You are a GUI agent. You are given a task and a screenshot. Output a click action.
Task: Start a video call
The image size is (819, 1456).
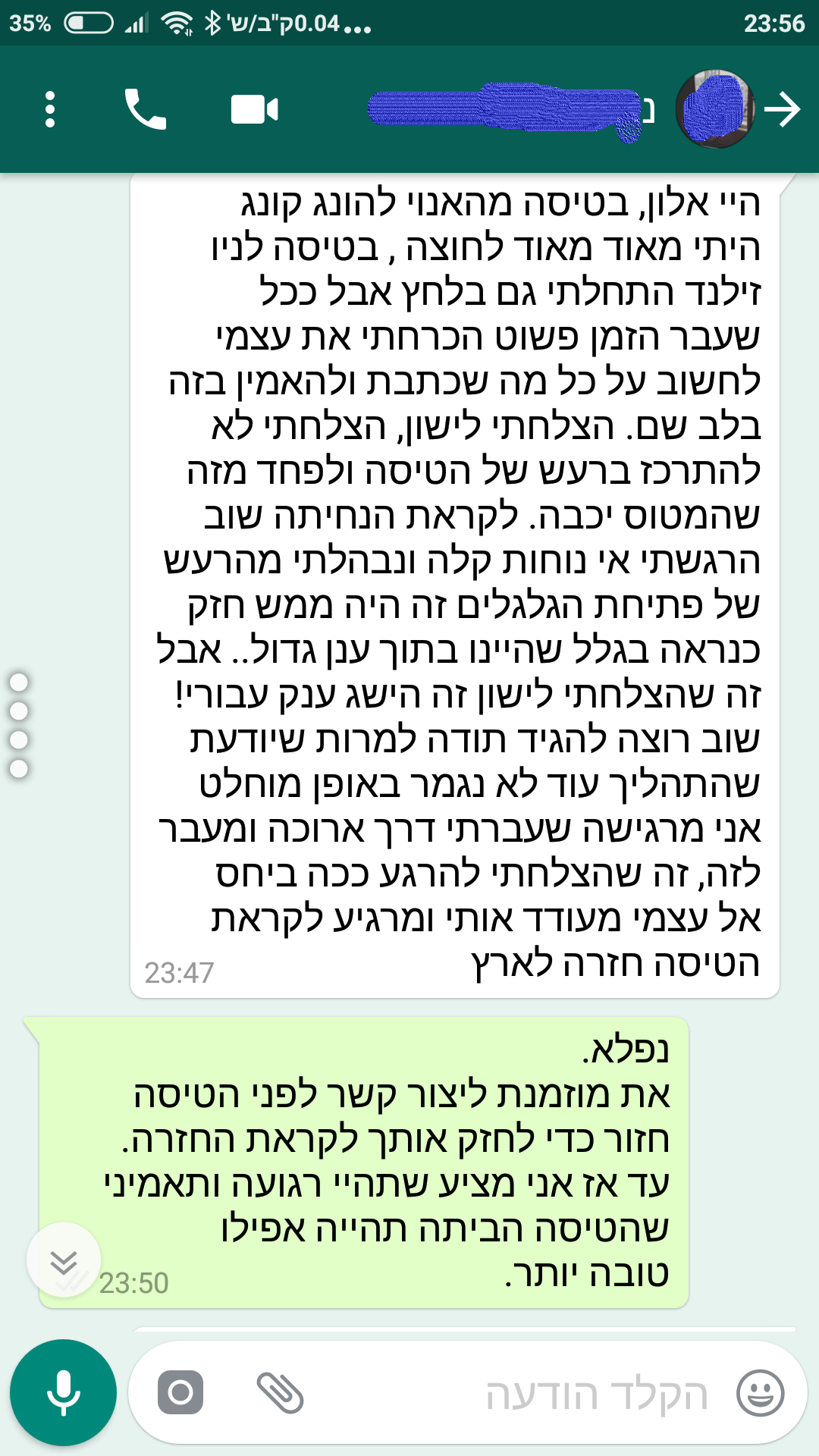(x=254, y=109)
